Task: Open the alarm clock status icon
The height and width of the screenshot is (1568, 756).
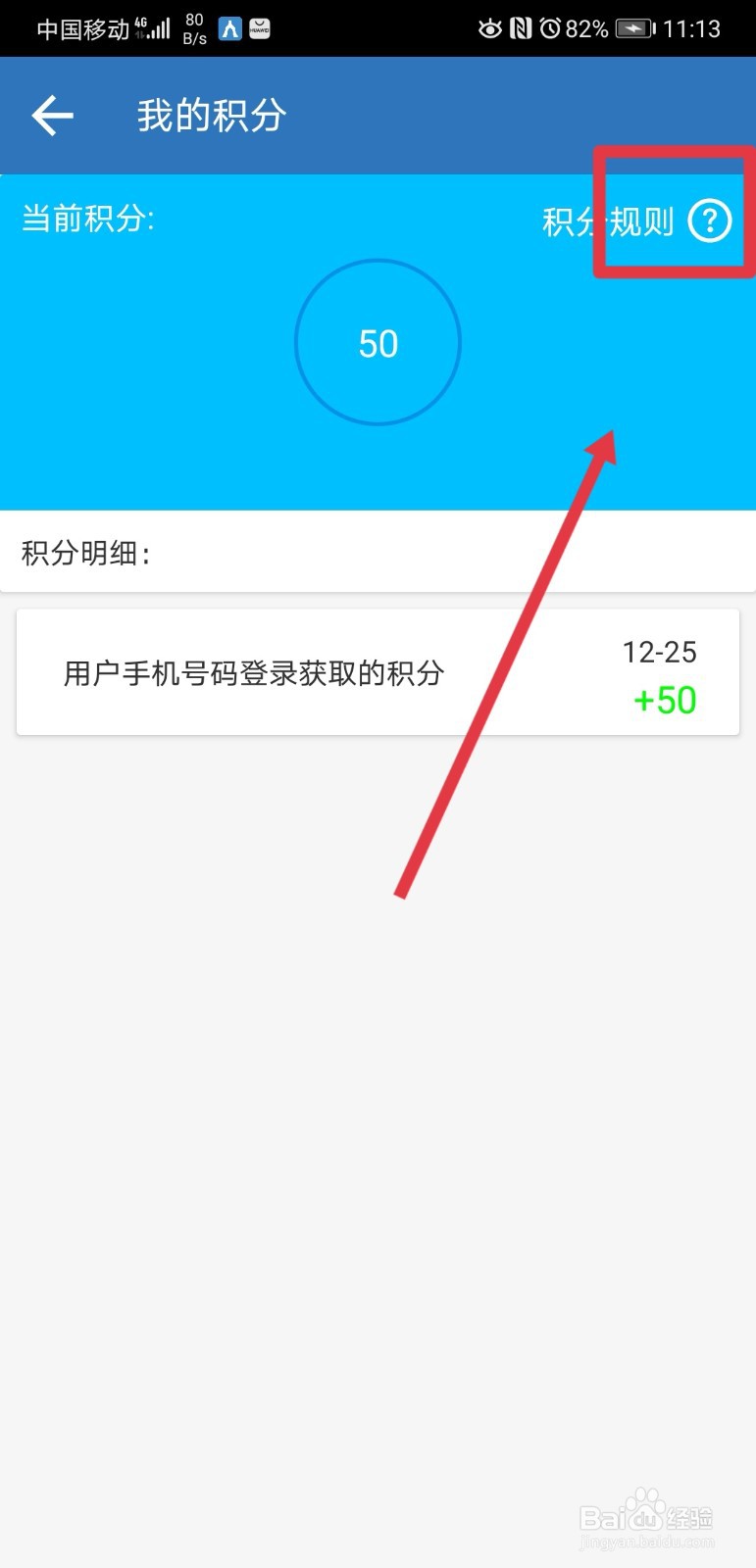Action: click(x=551, y=28)
